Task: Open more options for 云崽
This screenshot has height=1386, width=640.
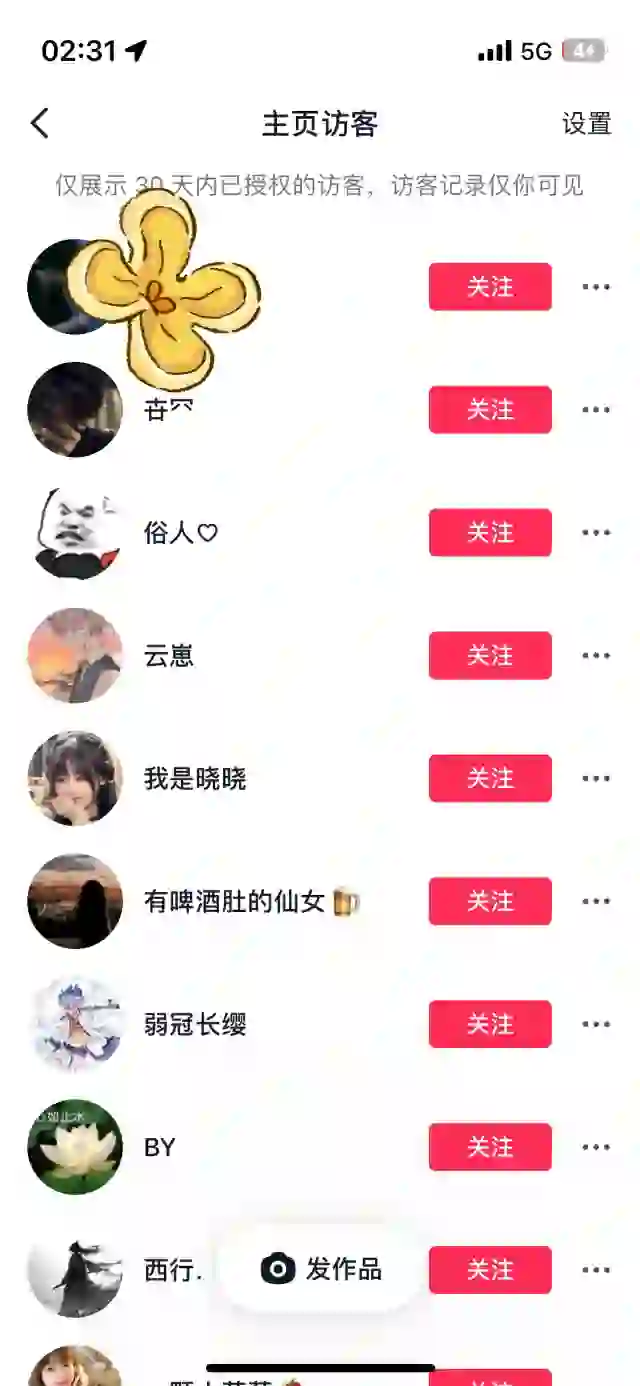Action: (596, 655)
